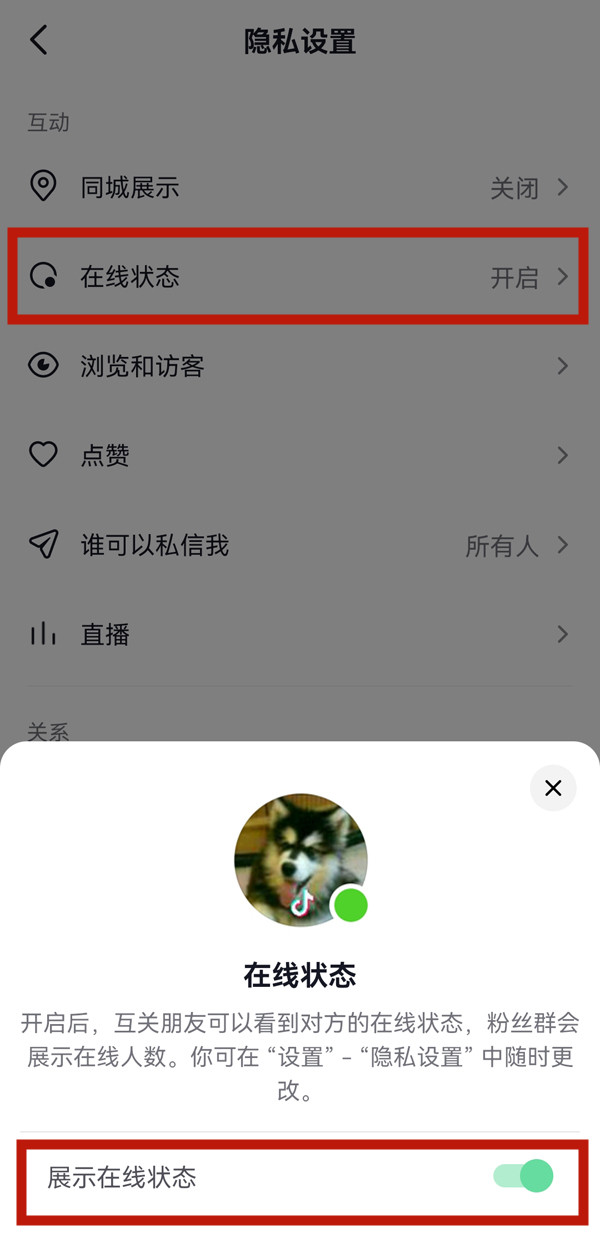Open the 在线状态 setting row
The height and width of the screenshot is (1233, 600).
(x=298, y=277)
